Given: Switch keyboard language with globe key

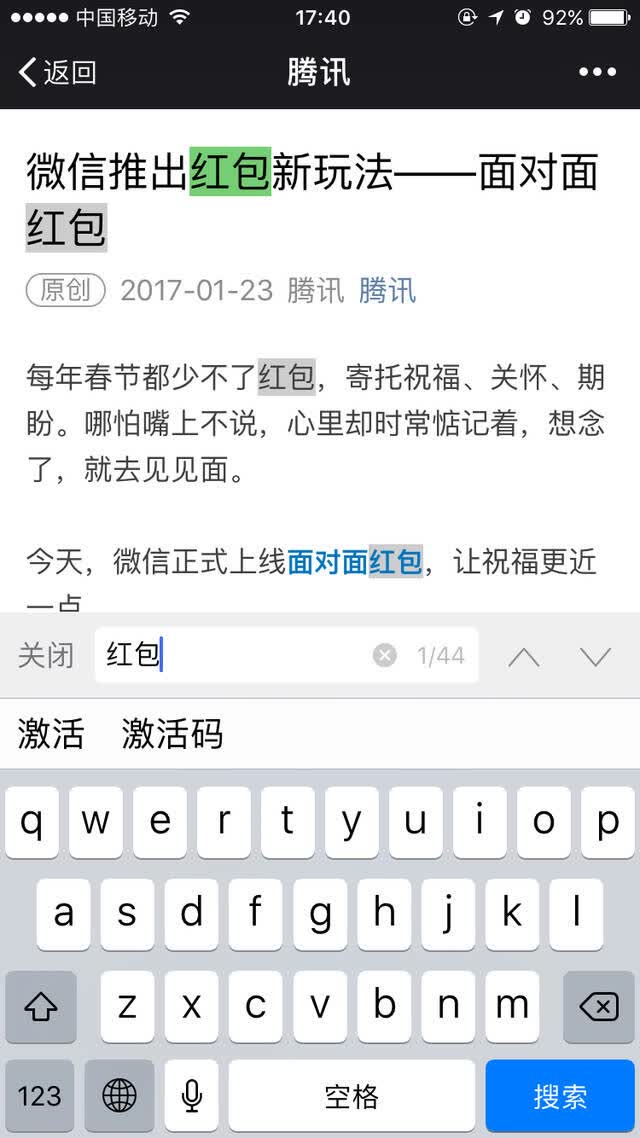Looking at the screenshot, I should [x=119, y=1096].
